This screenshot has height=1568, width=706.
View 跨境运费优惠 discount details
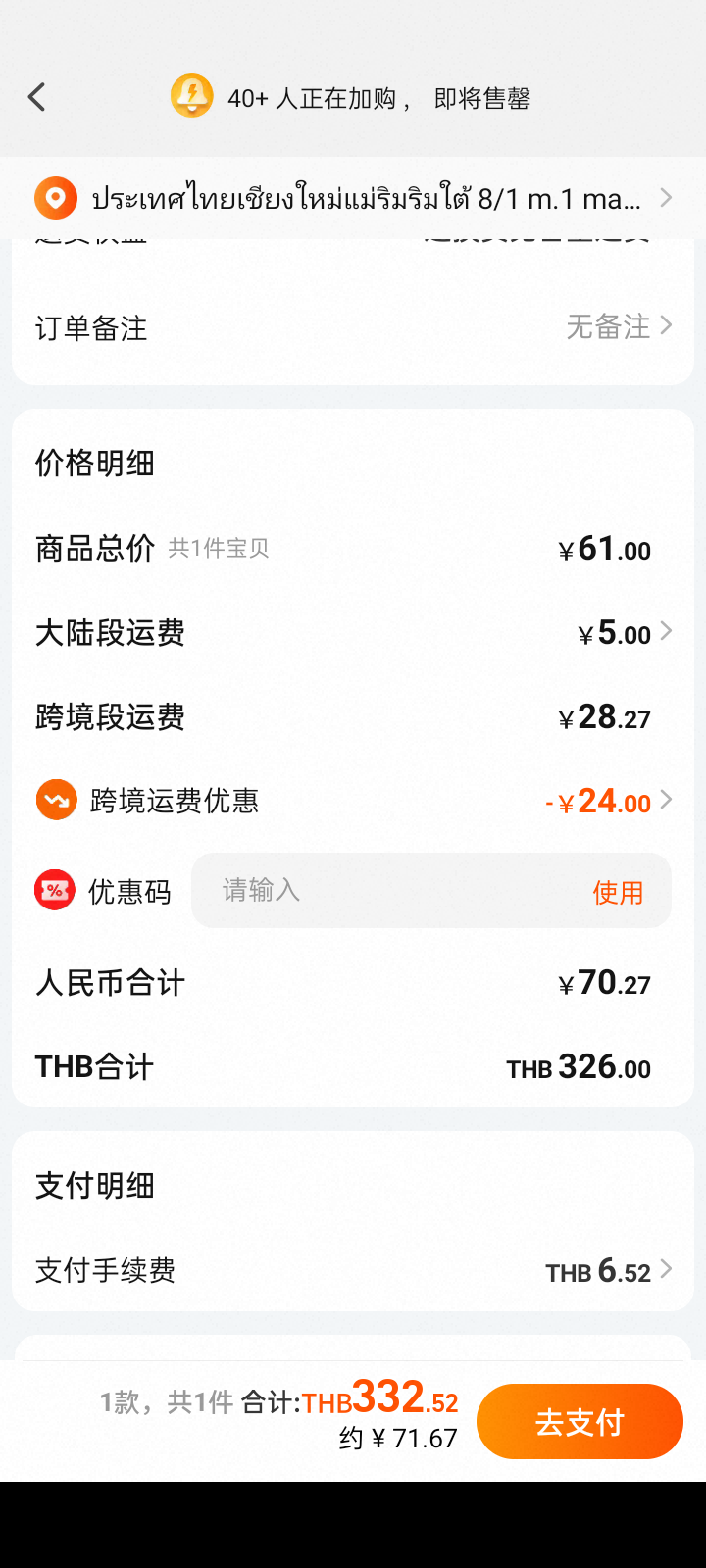click(353, 802)
